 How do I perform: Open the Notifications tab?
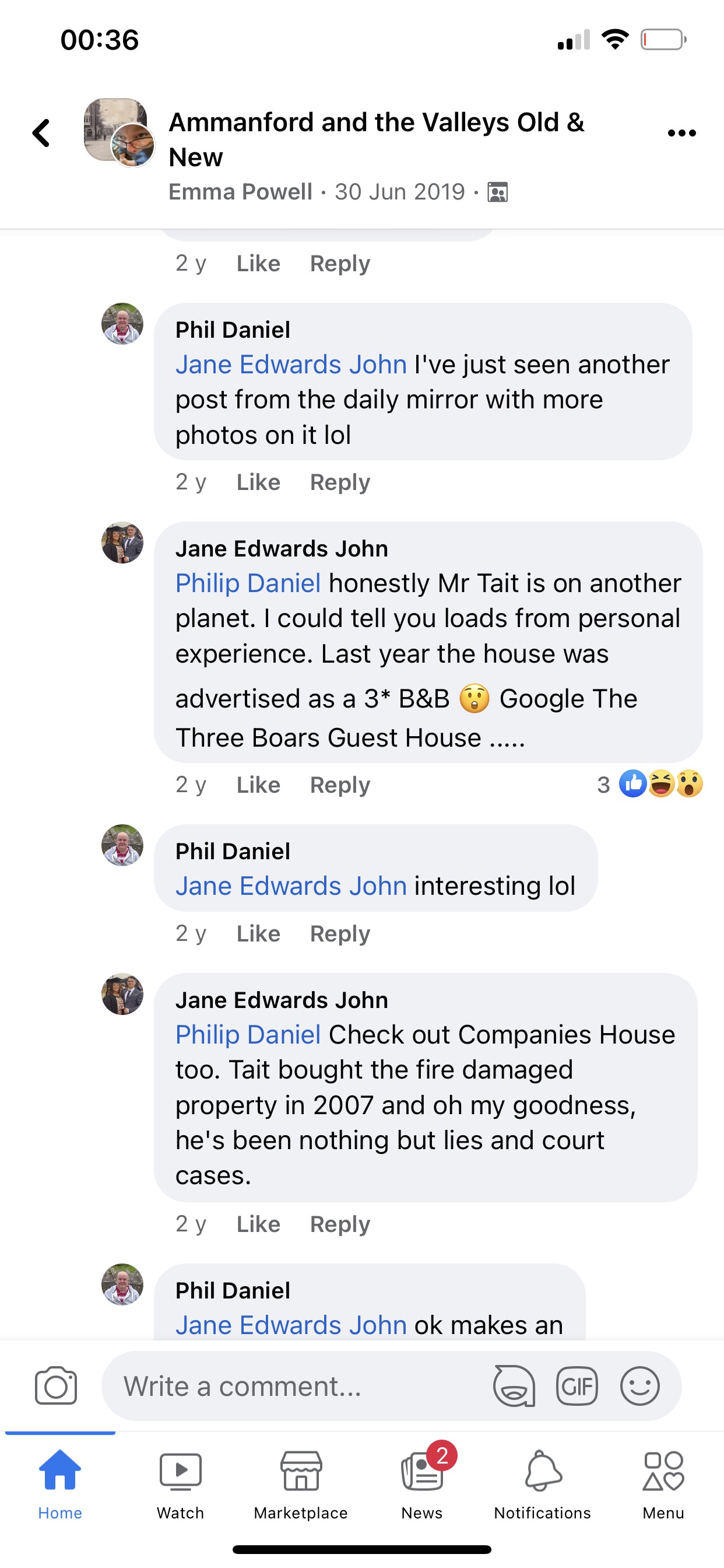pyautogui.click(x=542, y=1484)
